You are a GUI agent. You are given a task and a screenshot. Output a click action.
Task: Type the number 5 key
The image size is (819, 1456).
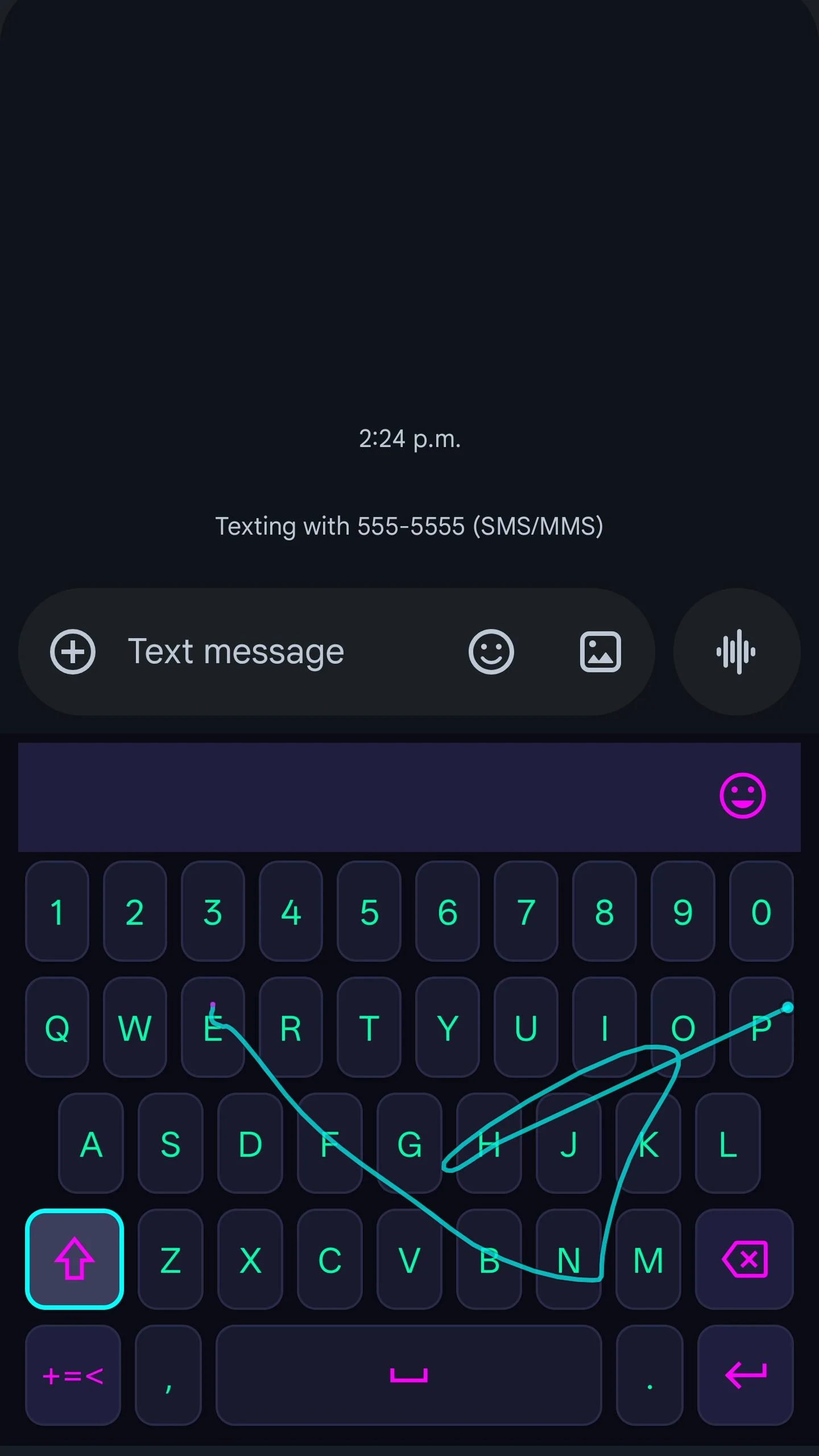pyautogui.click(x=369, y=911)
